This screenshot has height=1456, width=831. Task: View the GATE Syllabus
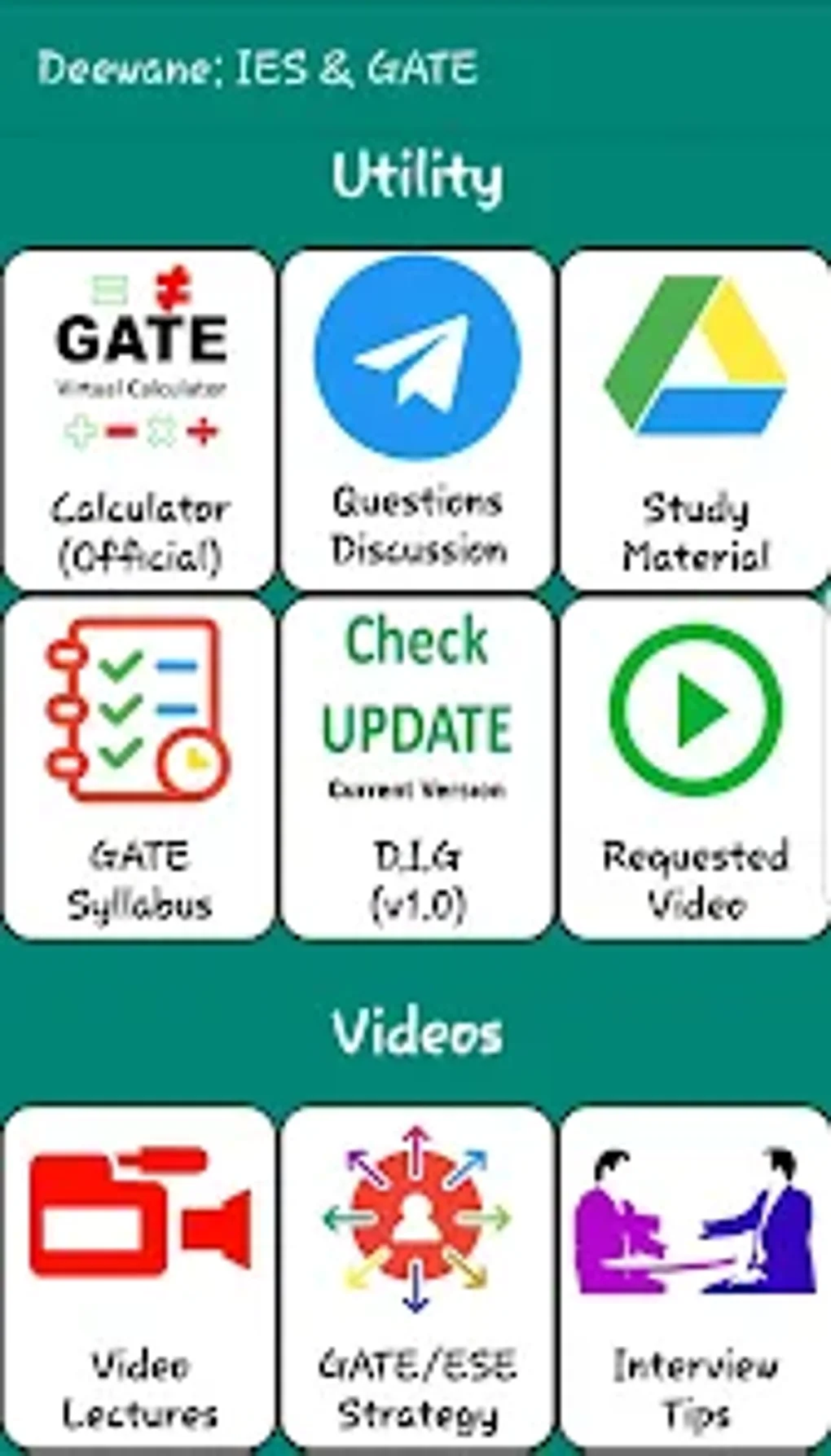(139, 768)
